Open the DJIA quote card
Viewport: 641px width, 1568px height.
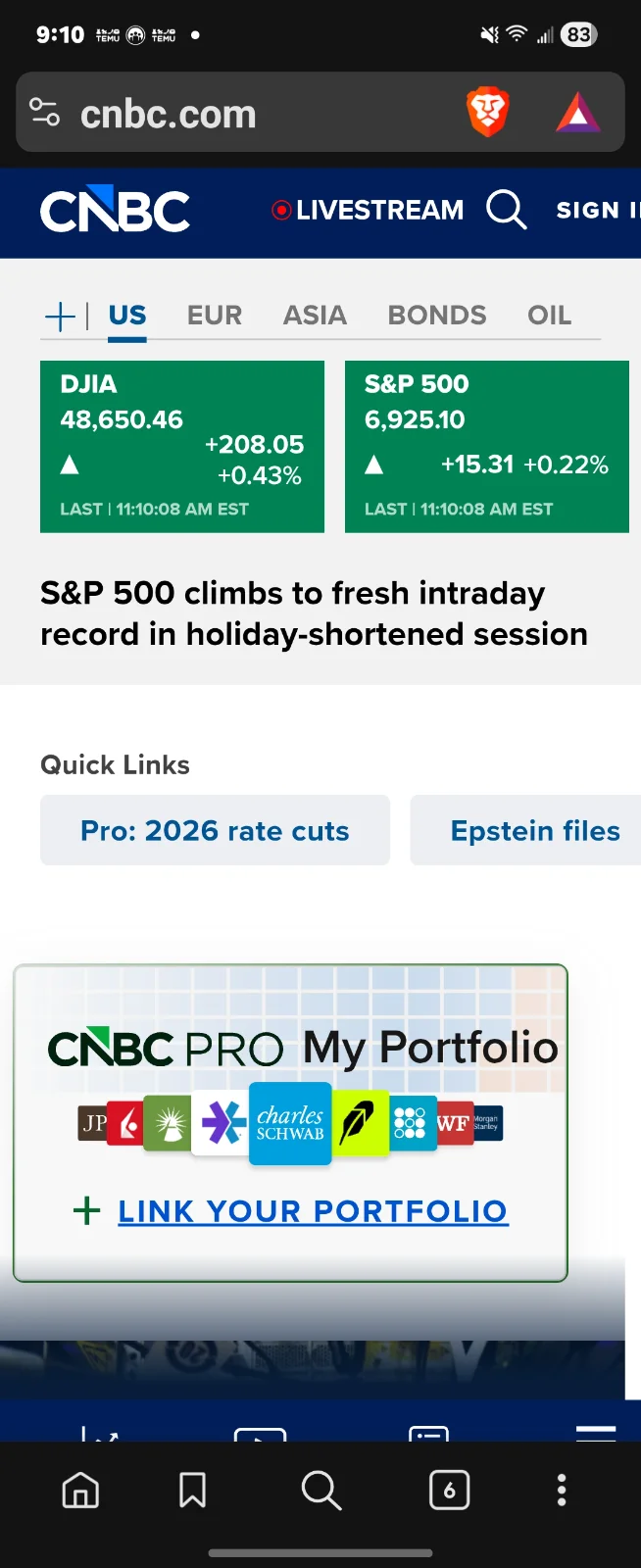pos(182,446)
